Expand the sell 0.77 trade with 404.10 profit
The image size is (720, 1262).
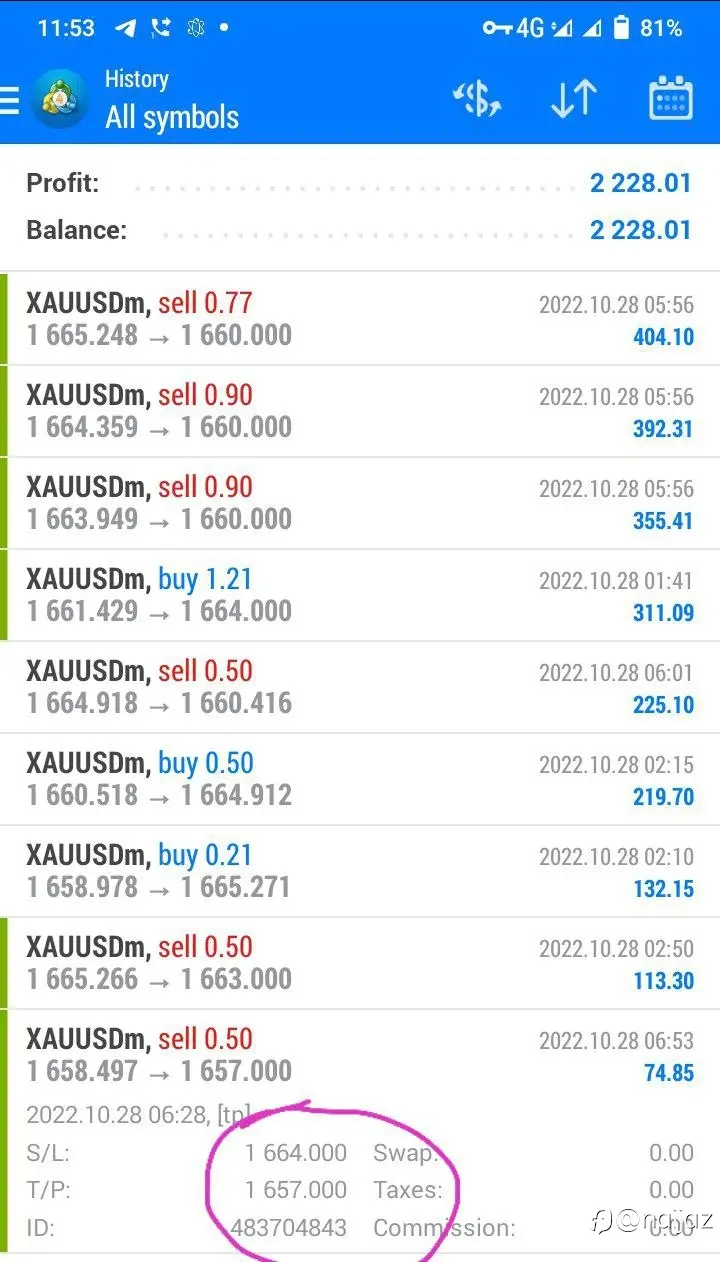360,318
